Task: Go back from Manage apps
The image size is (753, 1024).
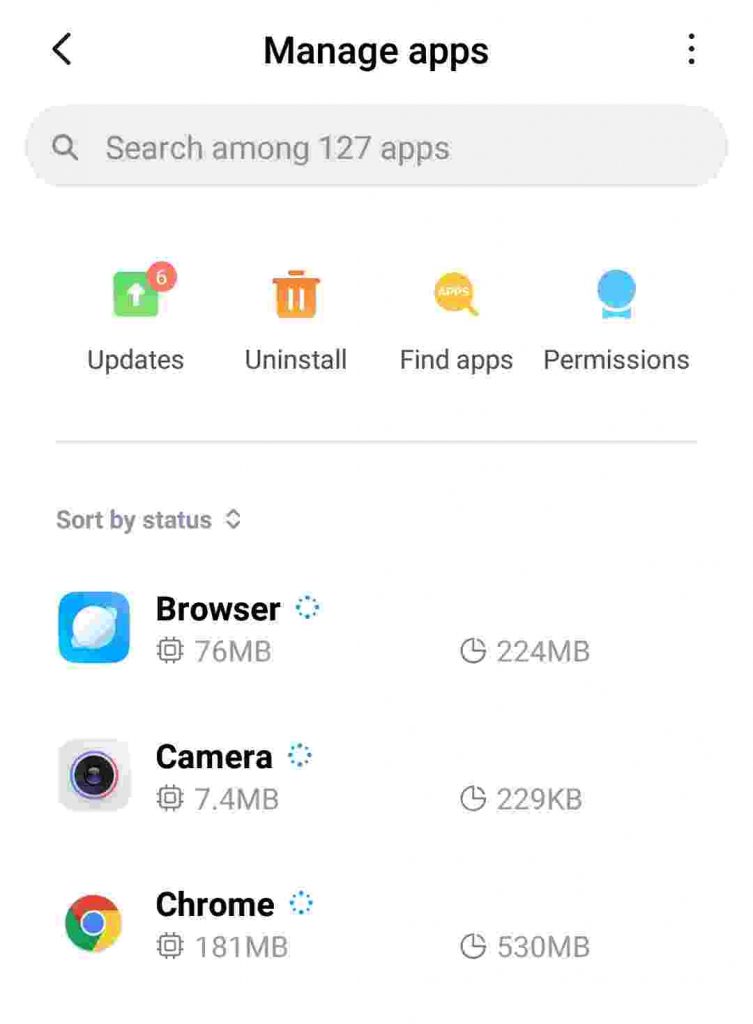Action: [x=62, y=50]
